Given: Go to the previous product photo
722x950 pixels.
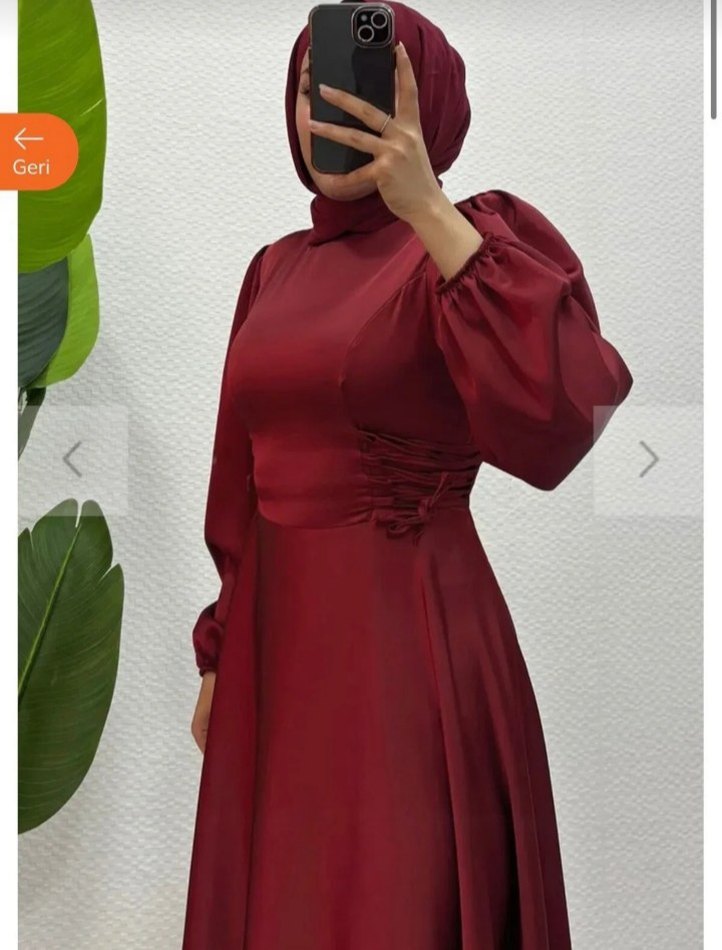Looking at the screenshot, I should click(73, 459).
